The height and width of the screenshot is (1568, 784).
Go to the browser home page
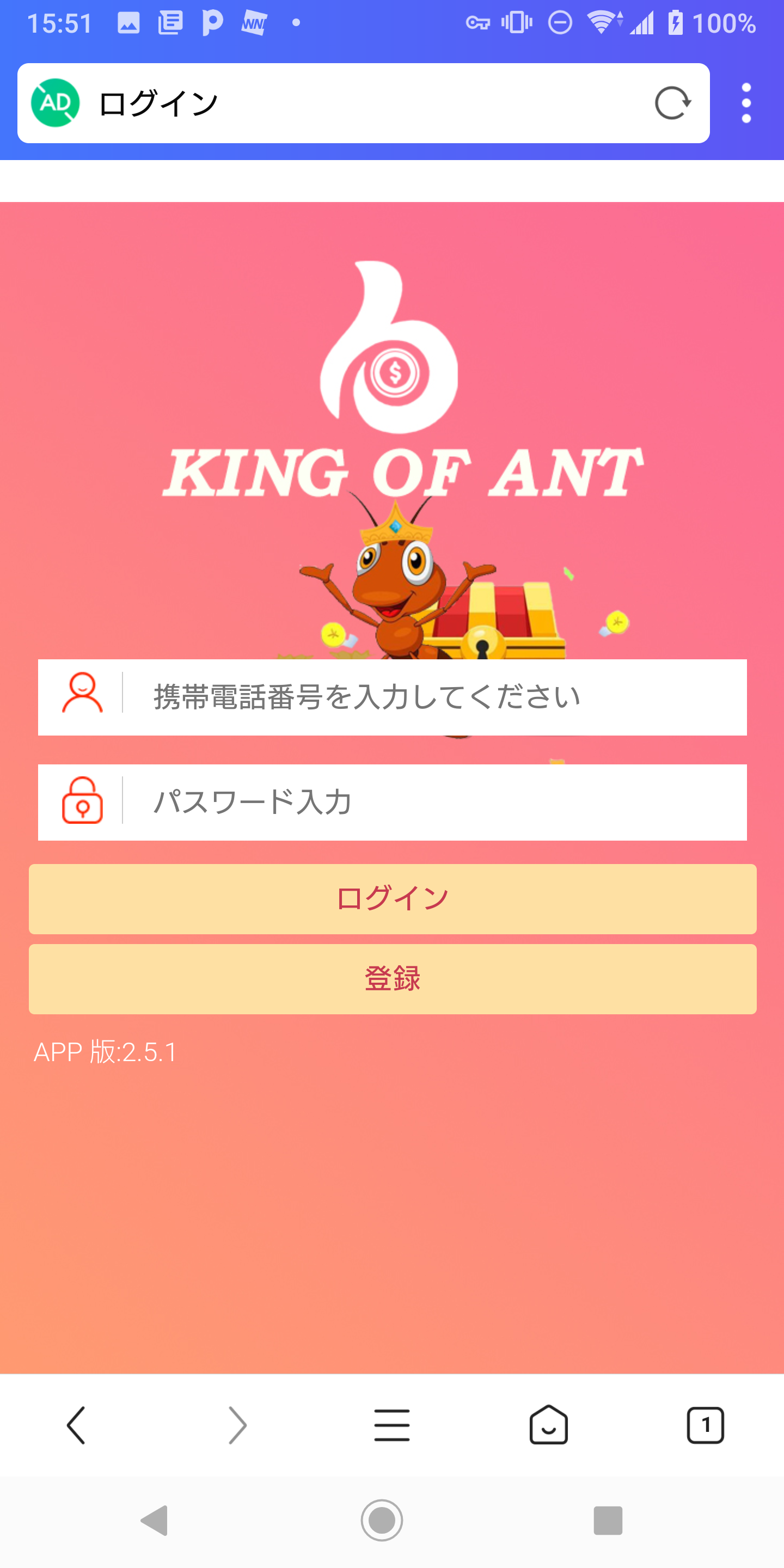(x=548, y=1425)
